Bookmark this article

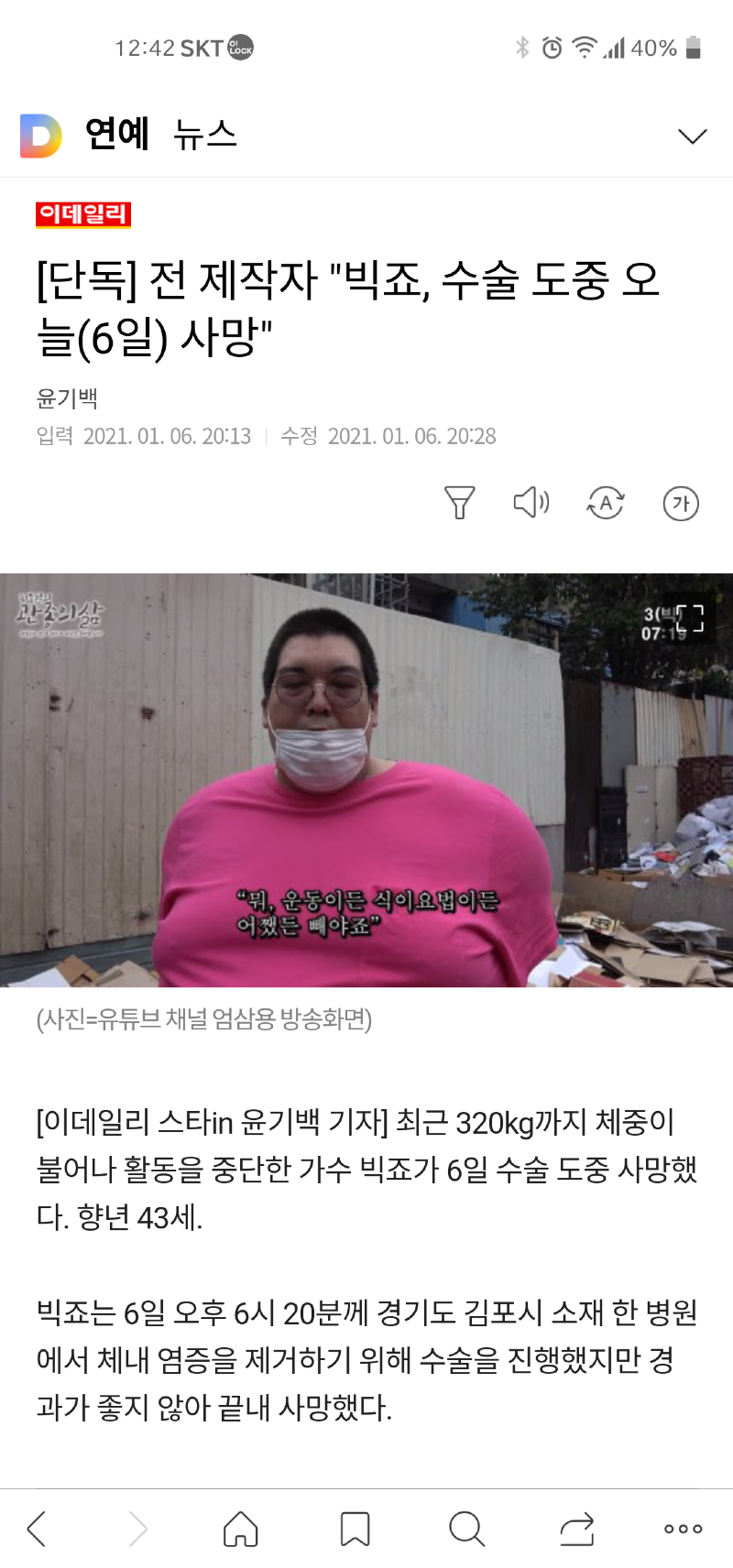355,1529
